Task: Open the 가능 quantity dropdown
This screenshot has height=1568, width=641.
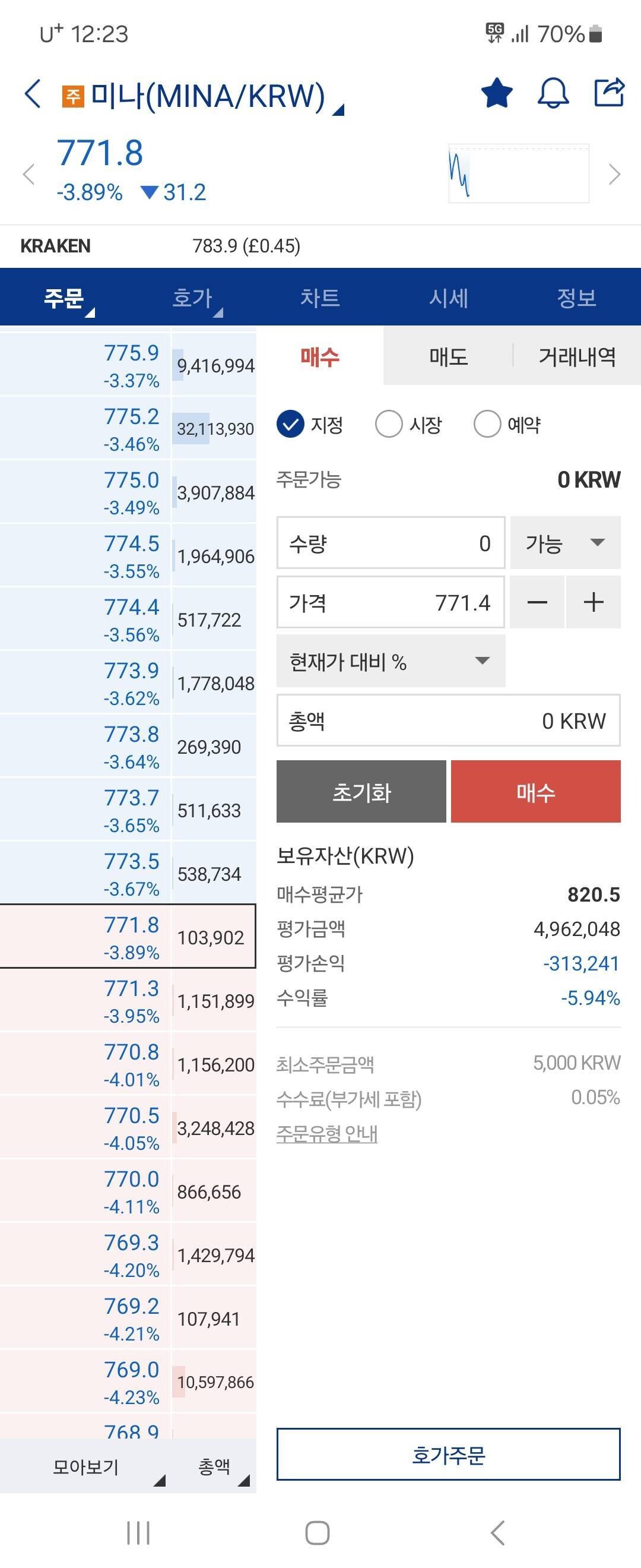Action: [x=564, y=543]
